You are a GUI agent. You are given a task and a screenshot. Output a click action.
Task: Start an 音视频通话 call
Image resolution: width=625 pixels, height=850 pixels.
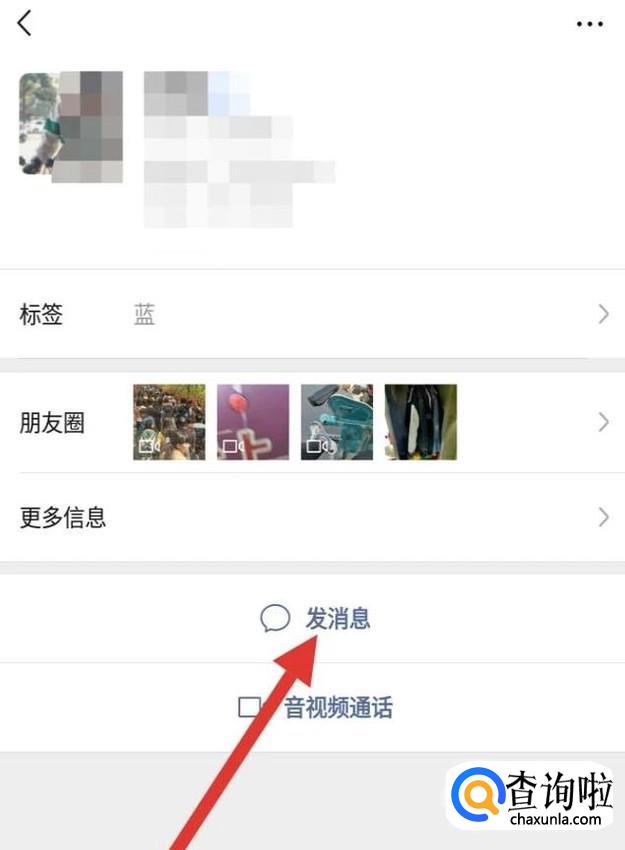pyautogui.click(x=316, y=708)
